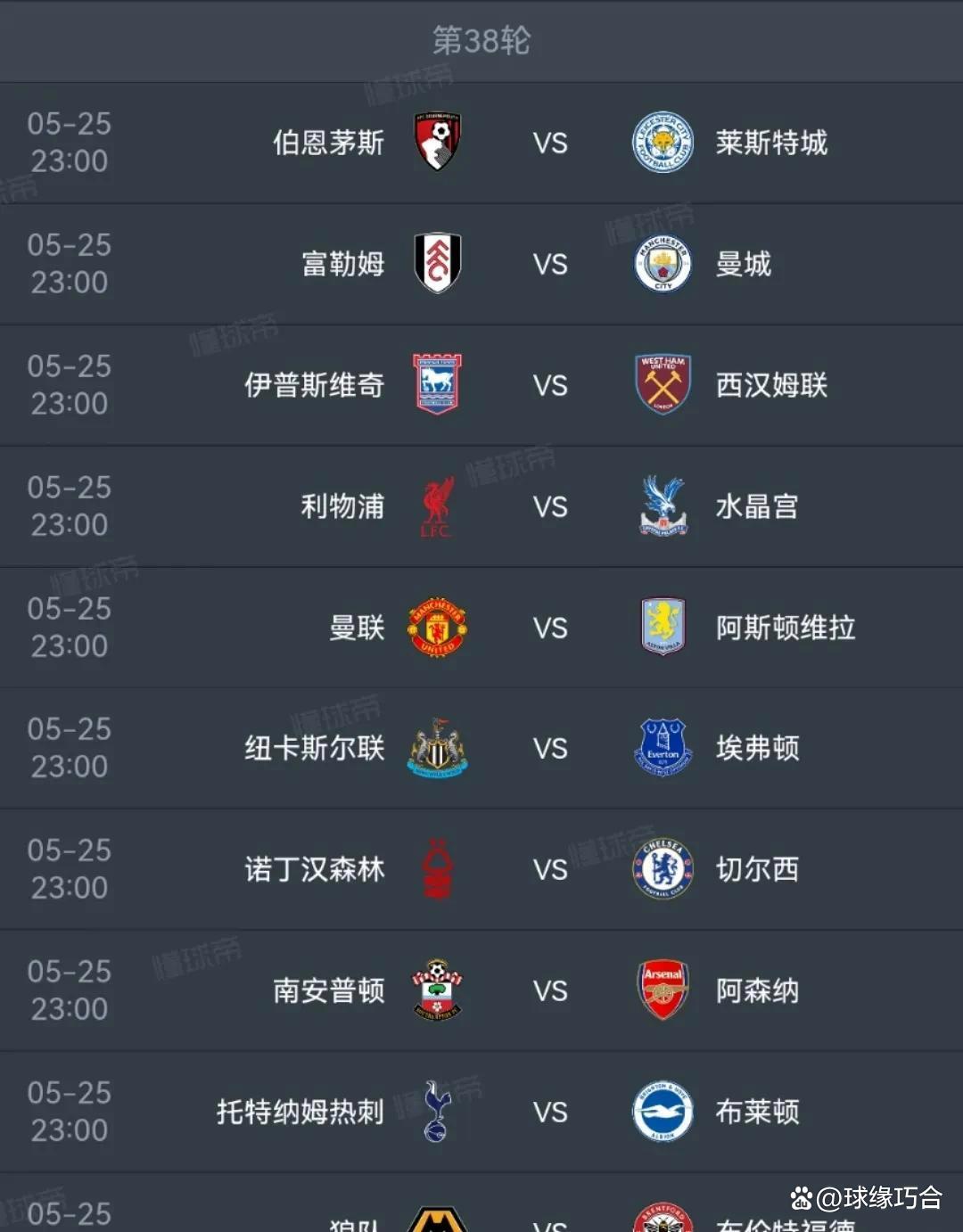Viewport: 963px width, 1232px height.
Task: Select the 伊普斯维奇 vs 西汉姆联 match
Action: [549, 385]
